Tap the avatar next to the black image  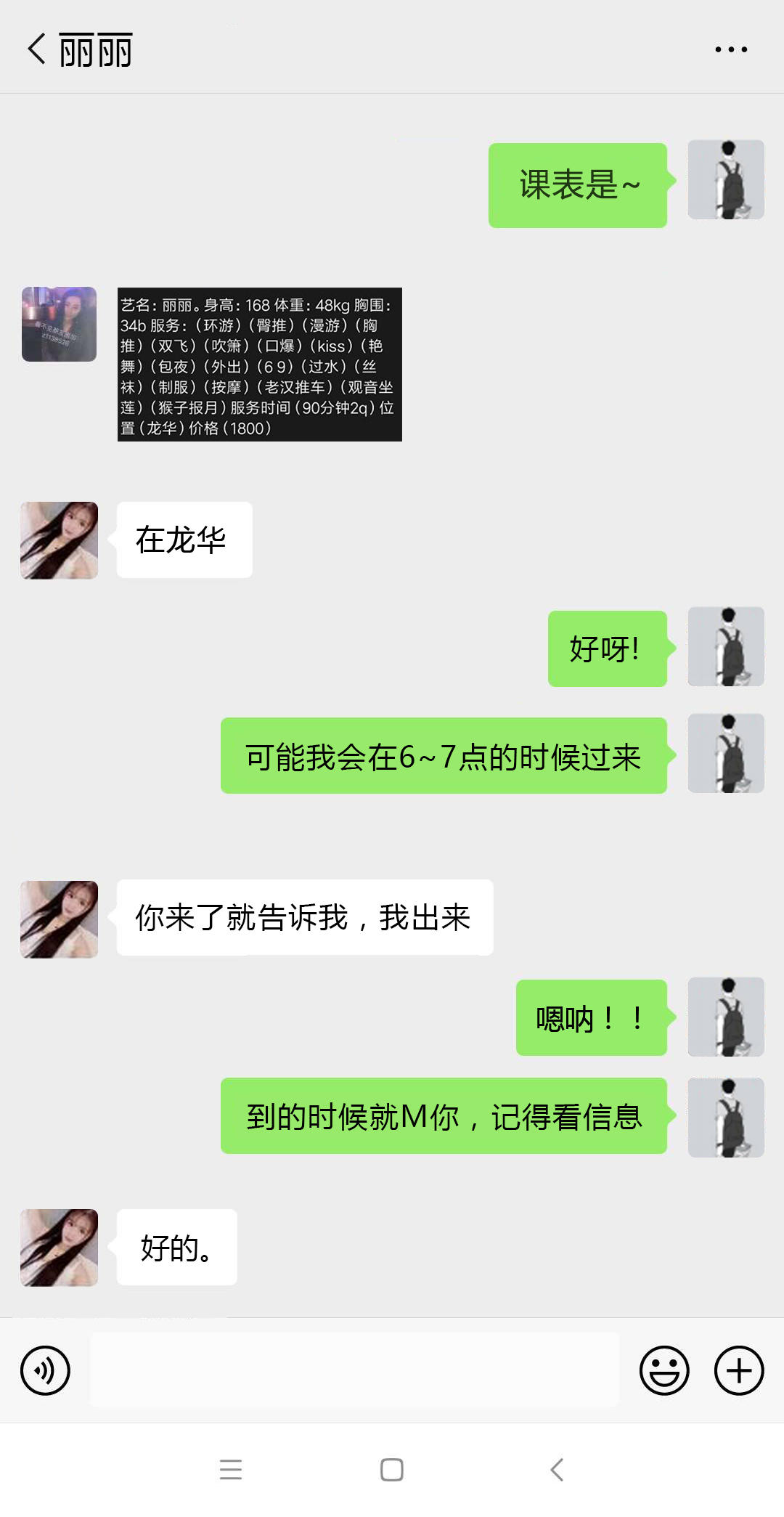(x=58, y=325)
